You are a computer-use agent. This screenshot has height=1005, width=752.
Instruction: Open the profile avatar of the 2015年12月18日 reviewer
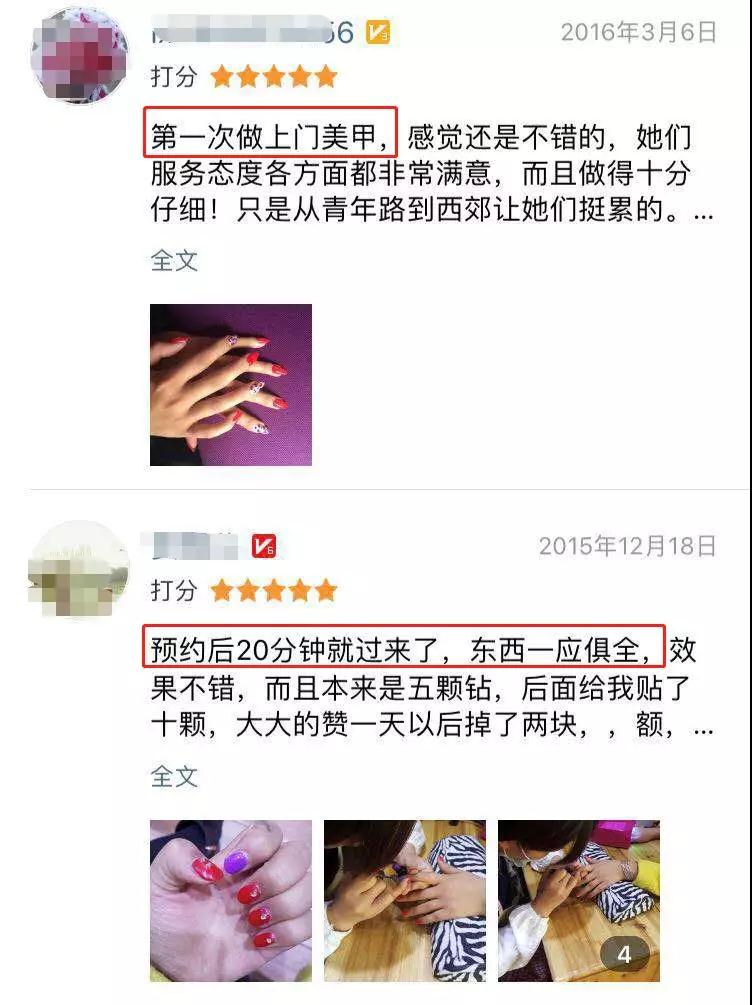click(78, 570)
